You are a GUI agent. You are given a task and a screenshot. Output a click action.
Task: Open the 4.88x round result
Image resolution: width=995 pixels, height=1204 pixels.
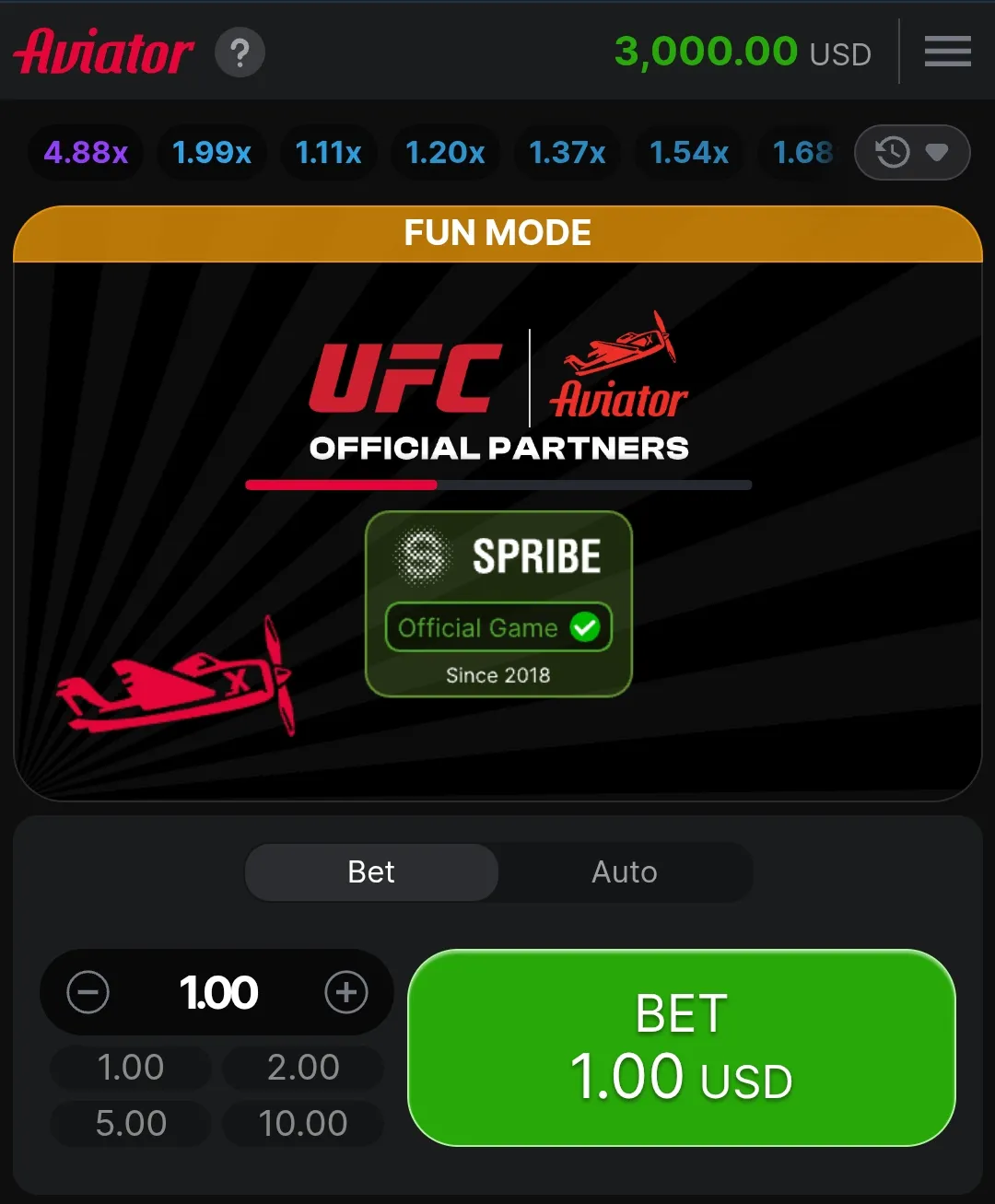tap(86, 152)
